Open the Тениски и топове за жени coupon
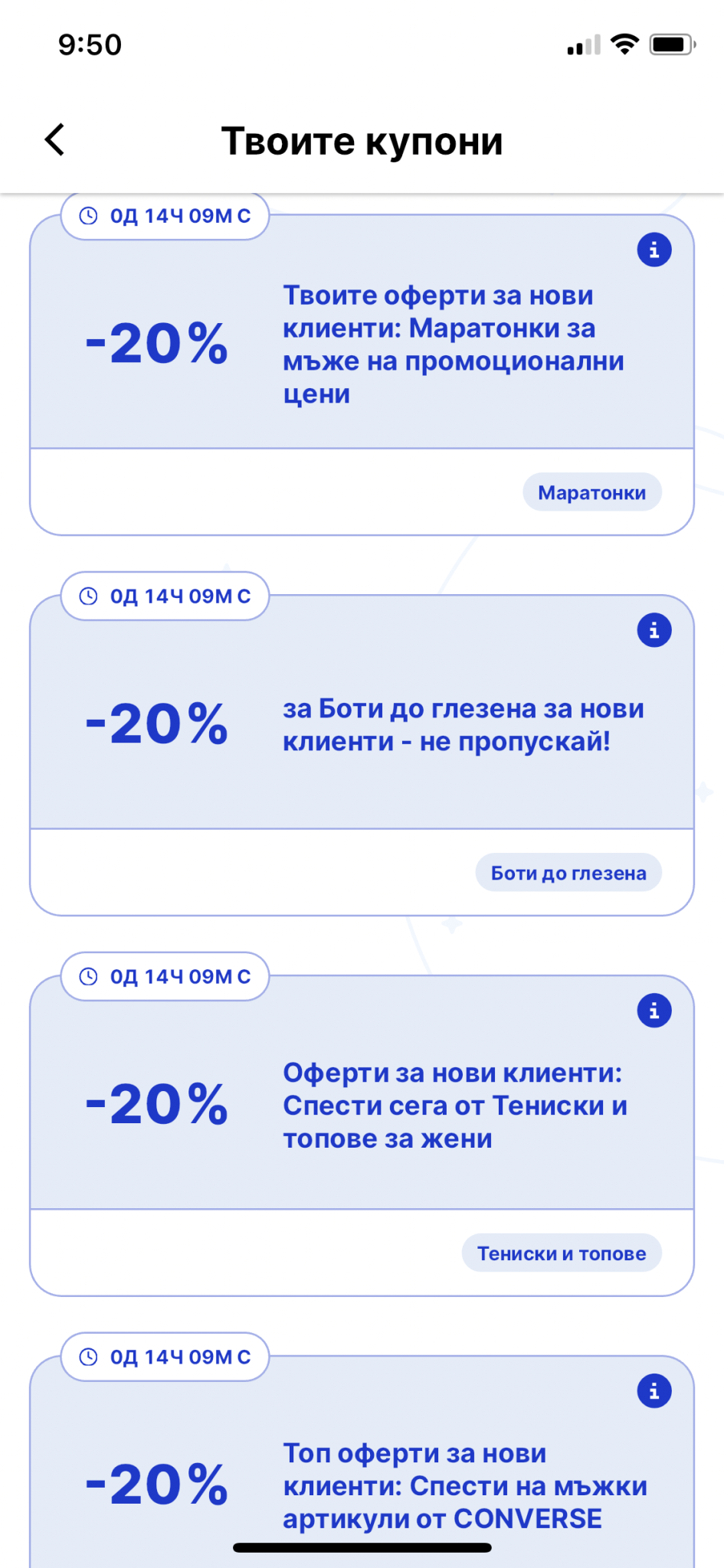Viewport: 724px width, 1568px height. tap(362, 1135)
